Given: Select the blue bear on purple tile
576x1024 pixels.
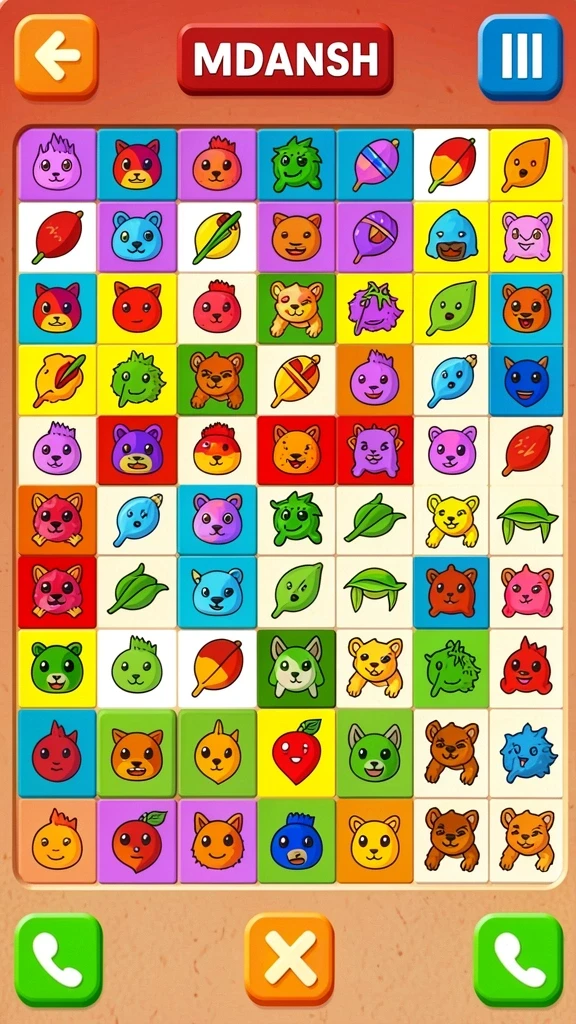Looking at the screenshot, I should pos(136,237).
